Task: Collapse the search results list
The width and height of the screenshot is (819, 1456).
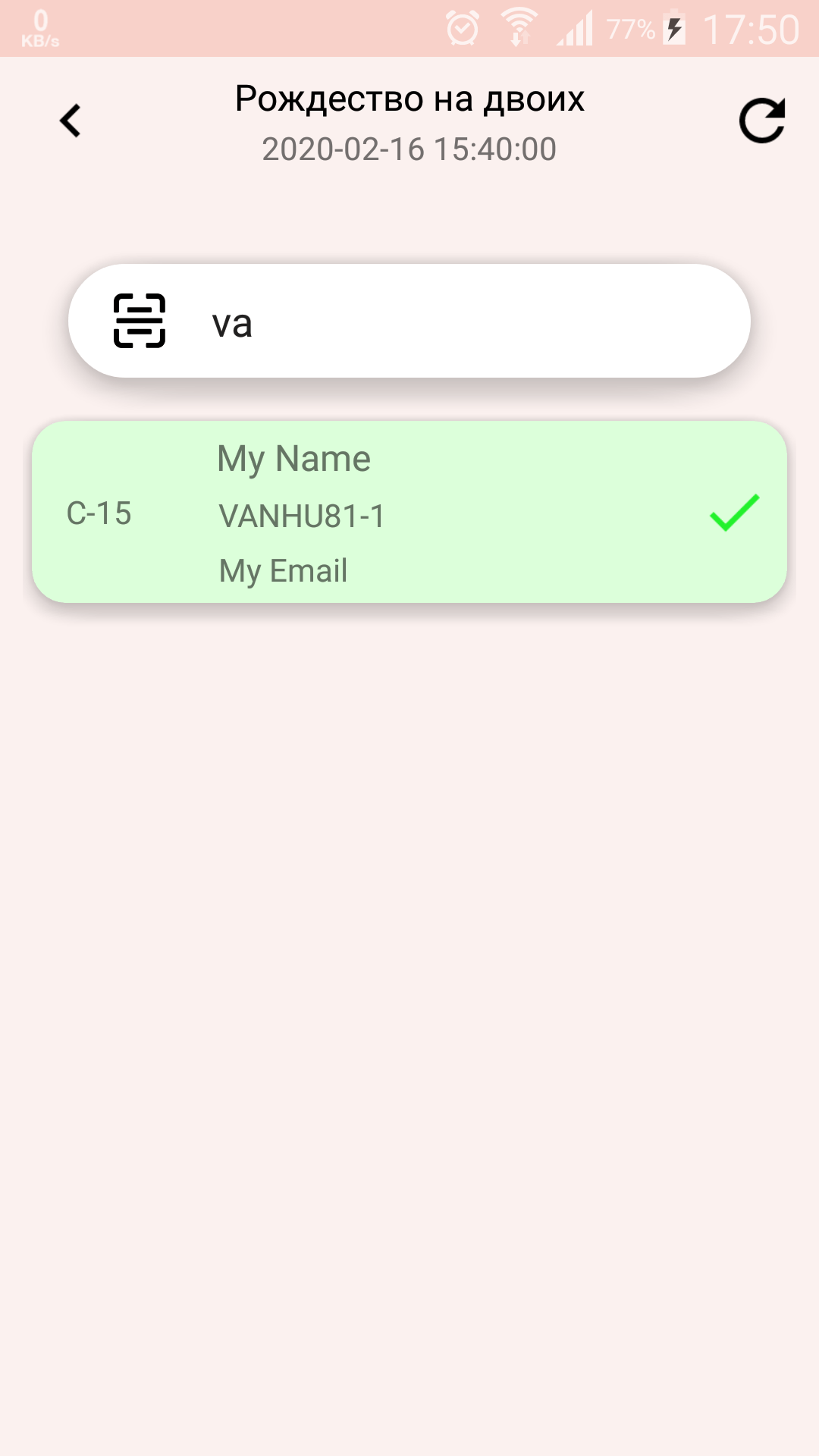Action: pos(409,513)
